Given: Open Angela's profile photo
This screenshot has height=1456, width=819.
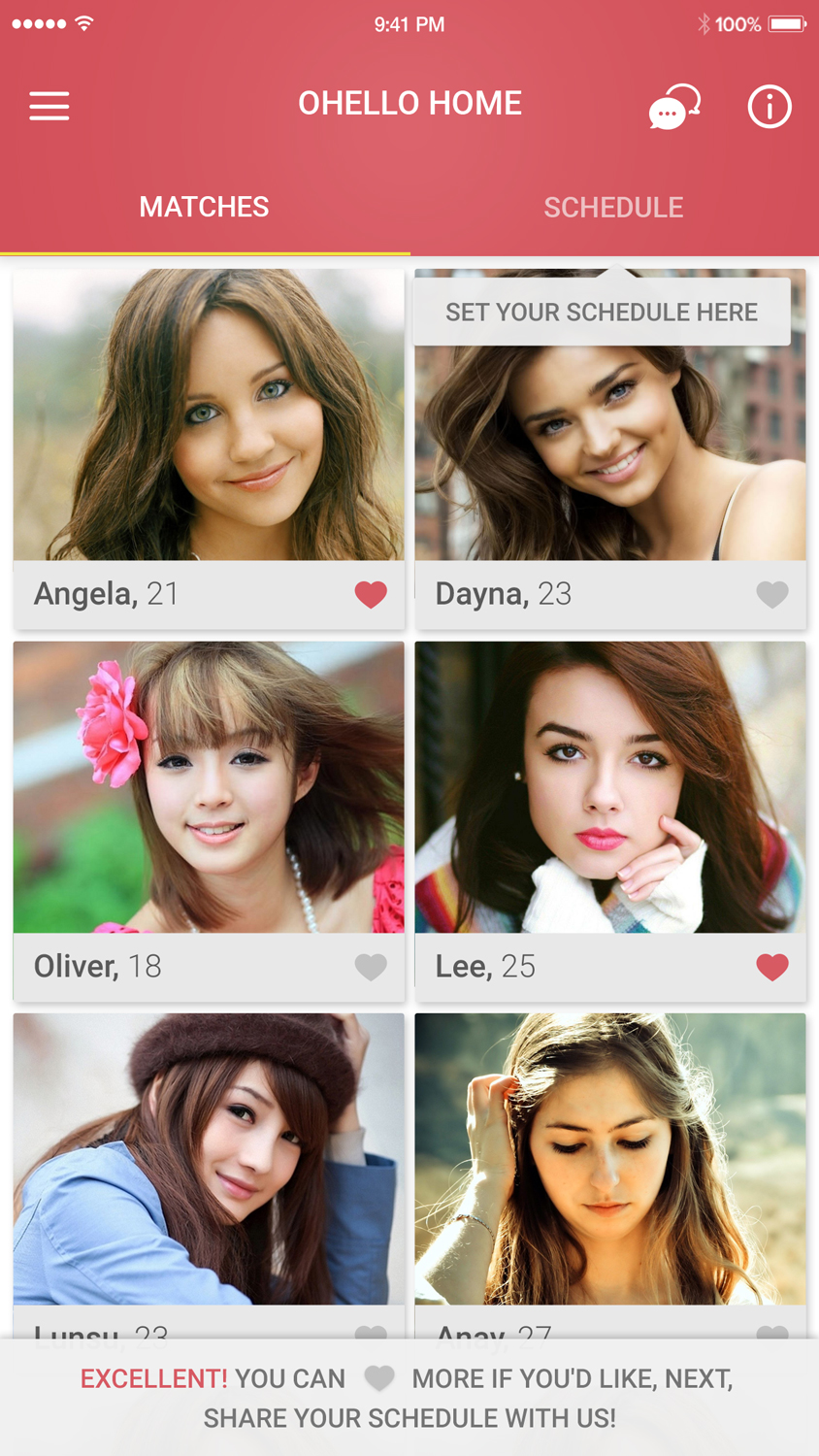Looking at the screenshot, I should (209, 414).
